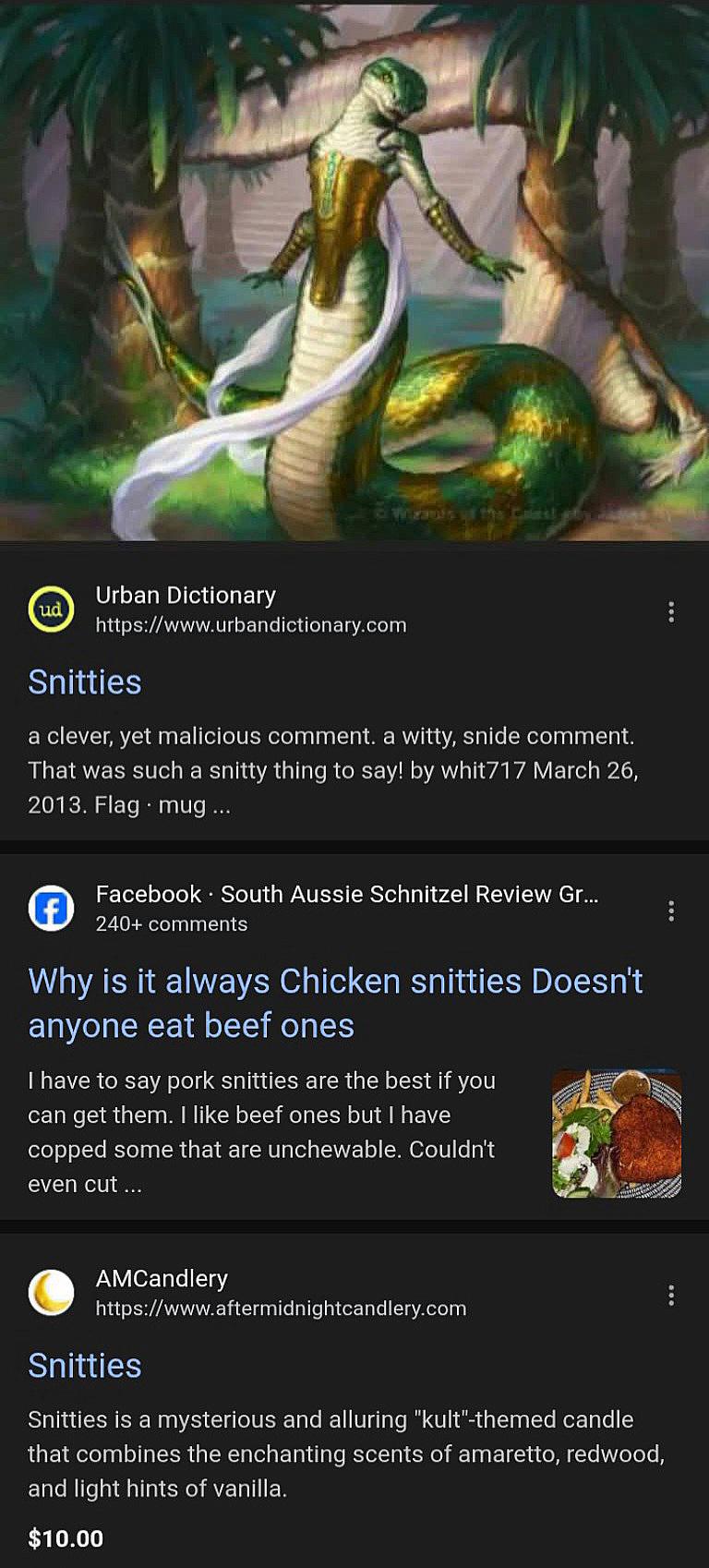Open the AMCandlery Snitties candle page

click(85, 1366)
